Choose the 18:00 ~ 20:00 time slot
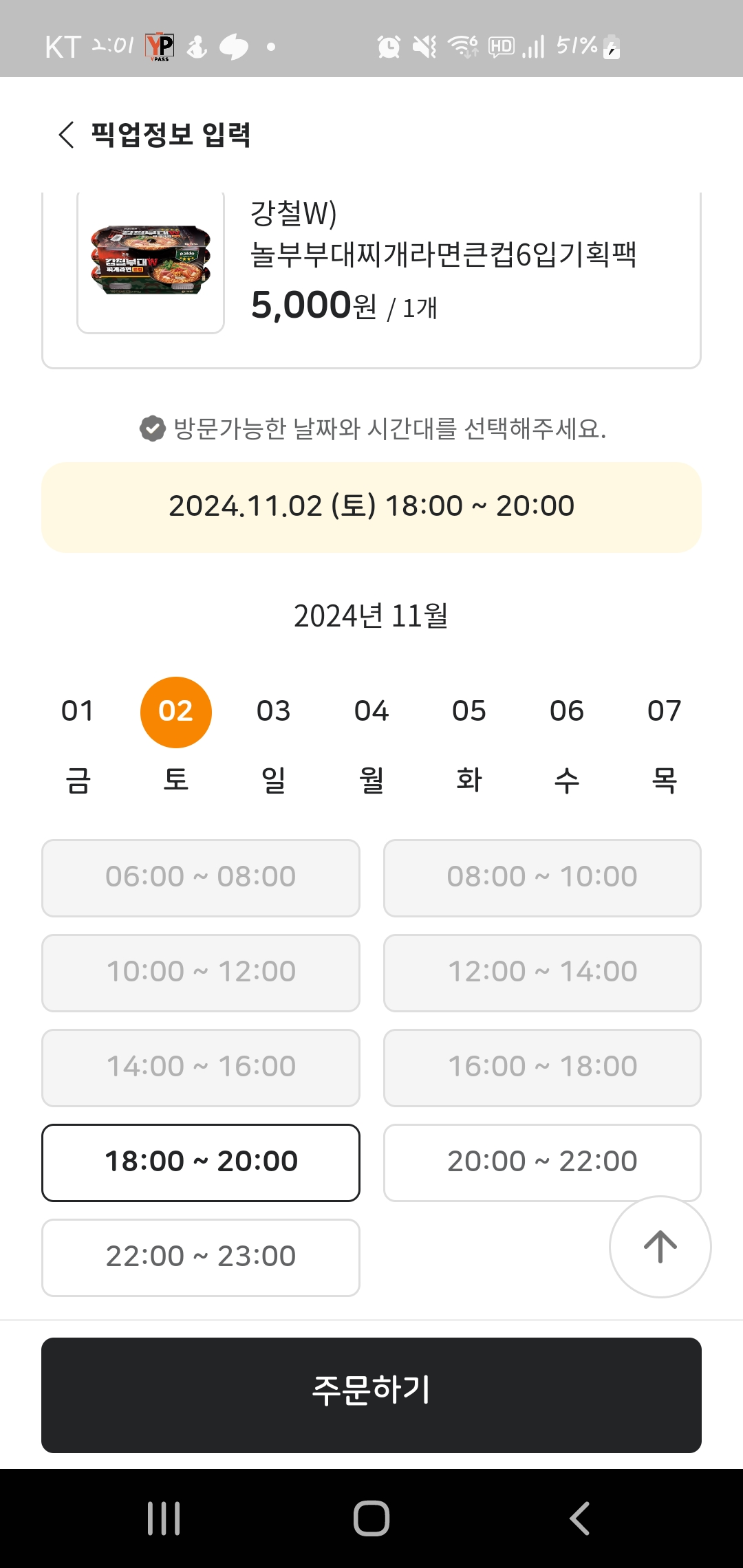Screen dimensions: 743x1568 [201, 1162]
